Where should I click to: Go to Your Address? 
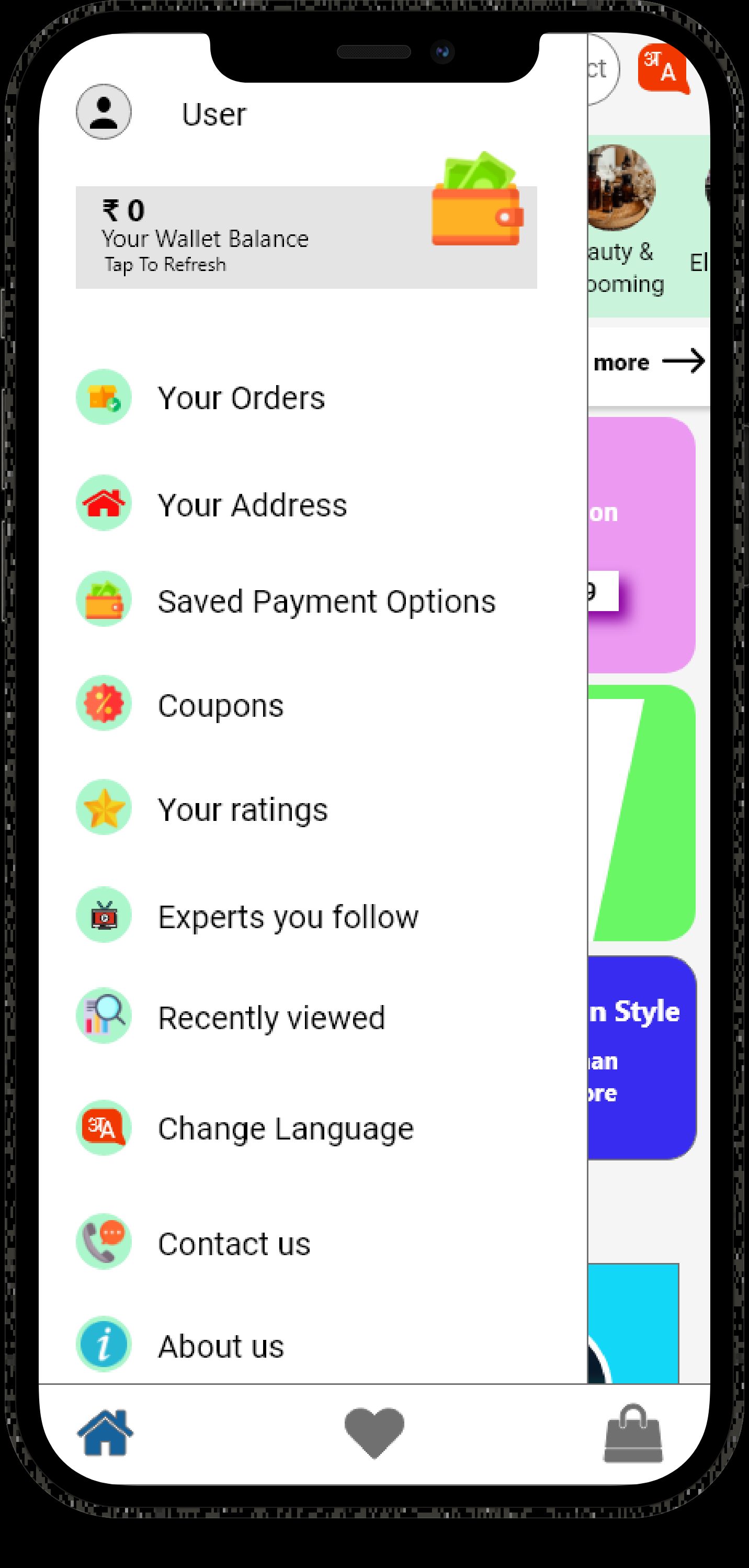252,504
